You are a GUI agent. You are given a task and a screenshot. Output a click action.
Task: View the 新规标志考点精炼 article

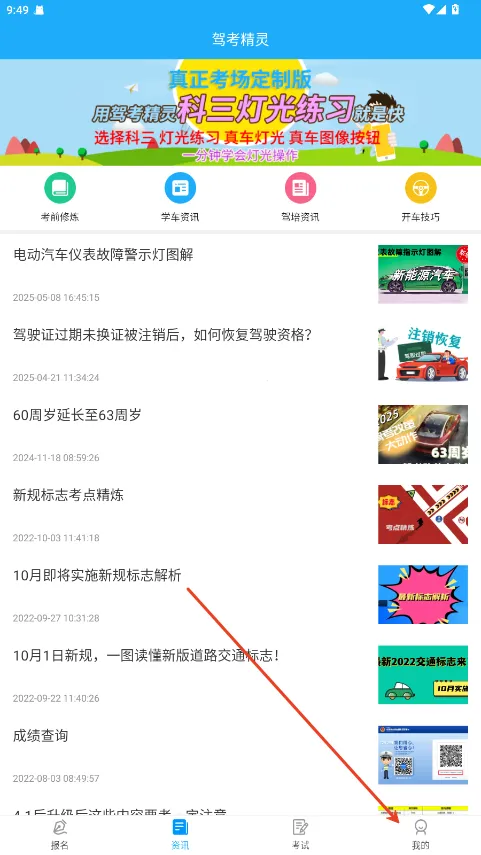(240, 515)
